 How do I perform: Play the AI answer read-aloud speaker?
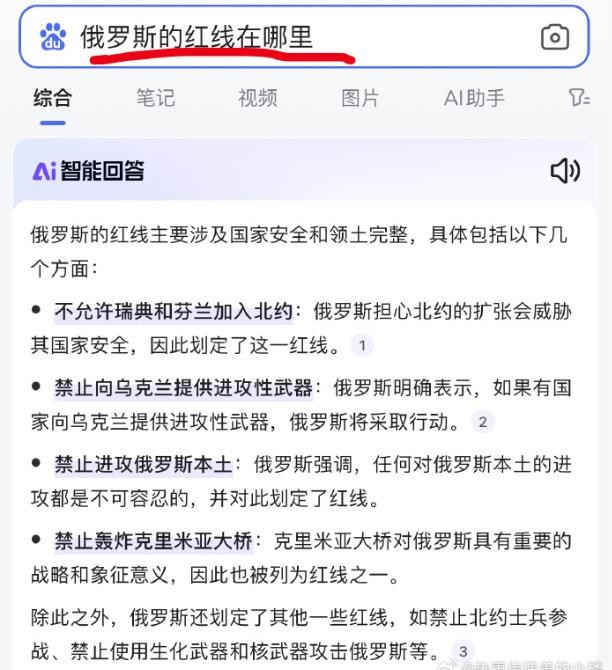pyautogui.click(x=565, y=171)
